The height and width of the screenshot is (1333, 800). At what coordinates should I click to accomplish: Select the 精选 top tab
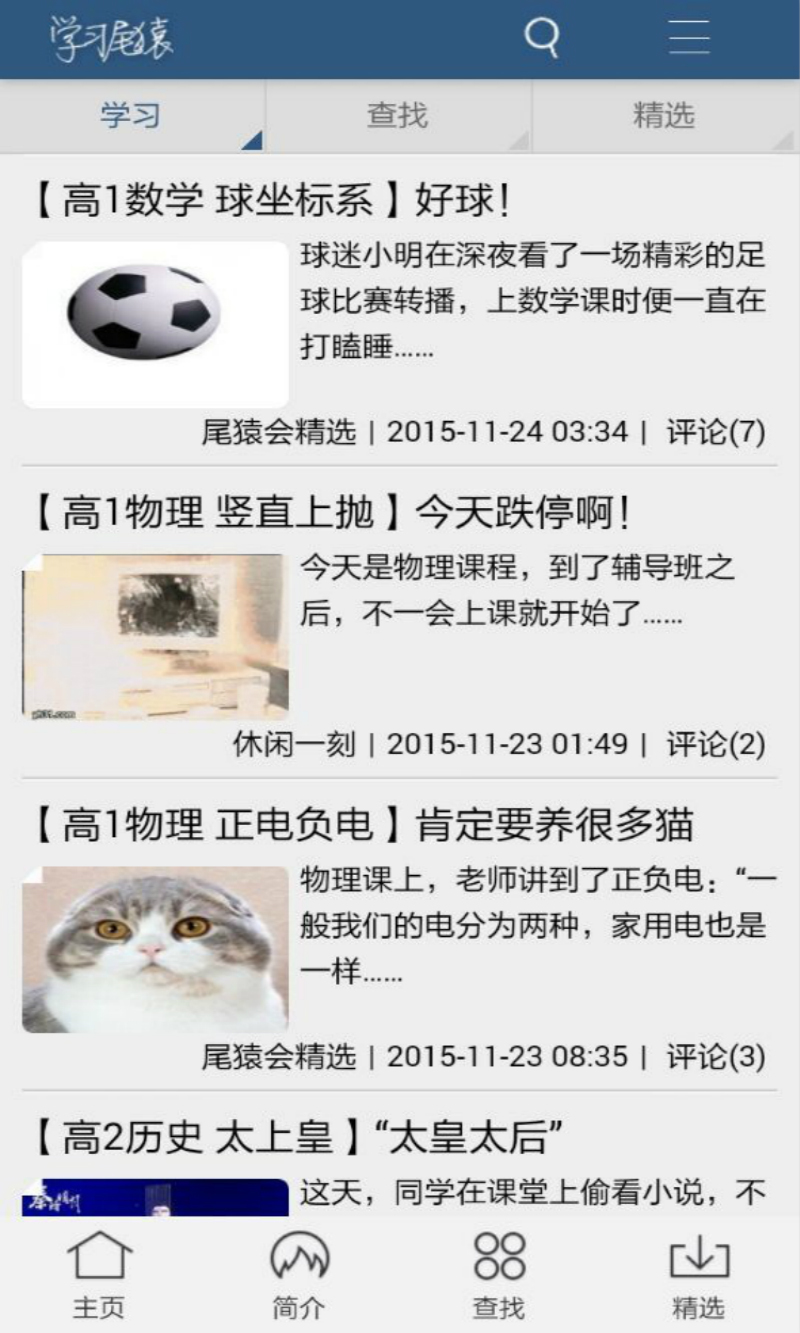click(x=664, y=116)
